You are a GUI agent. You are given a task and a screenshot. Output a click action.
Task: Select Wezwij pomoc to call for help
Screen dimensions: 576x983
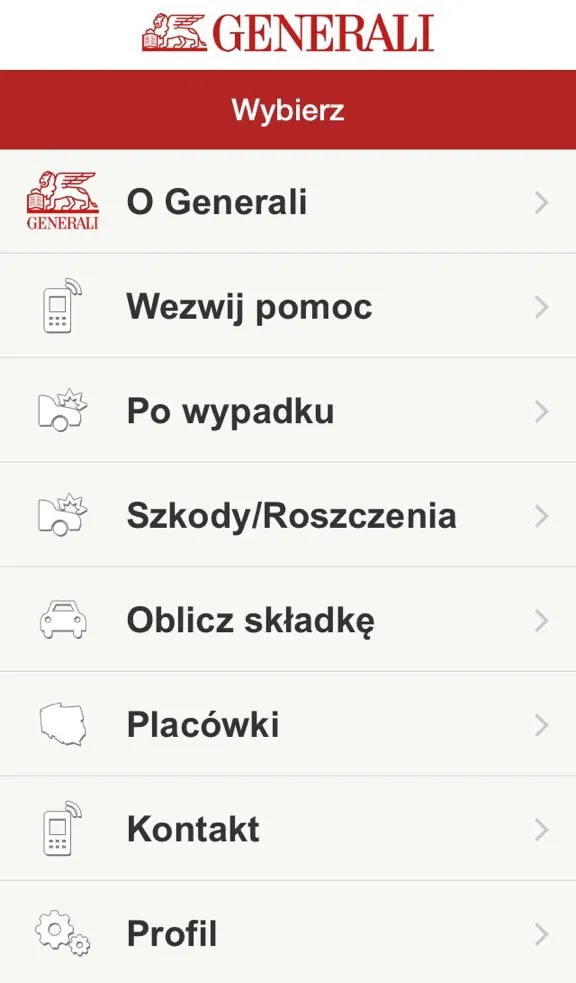coord(288,306)
